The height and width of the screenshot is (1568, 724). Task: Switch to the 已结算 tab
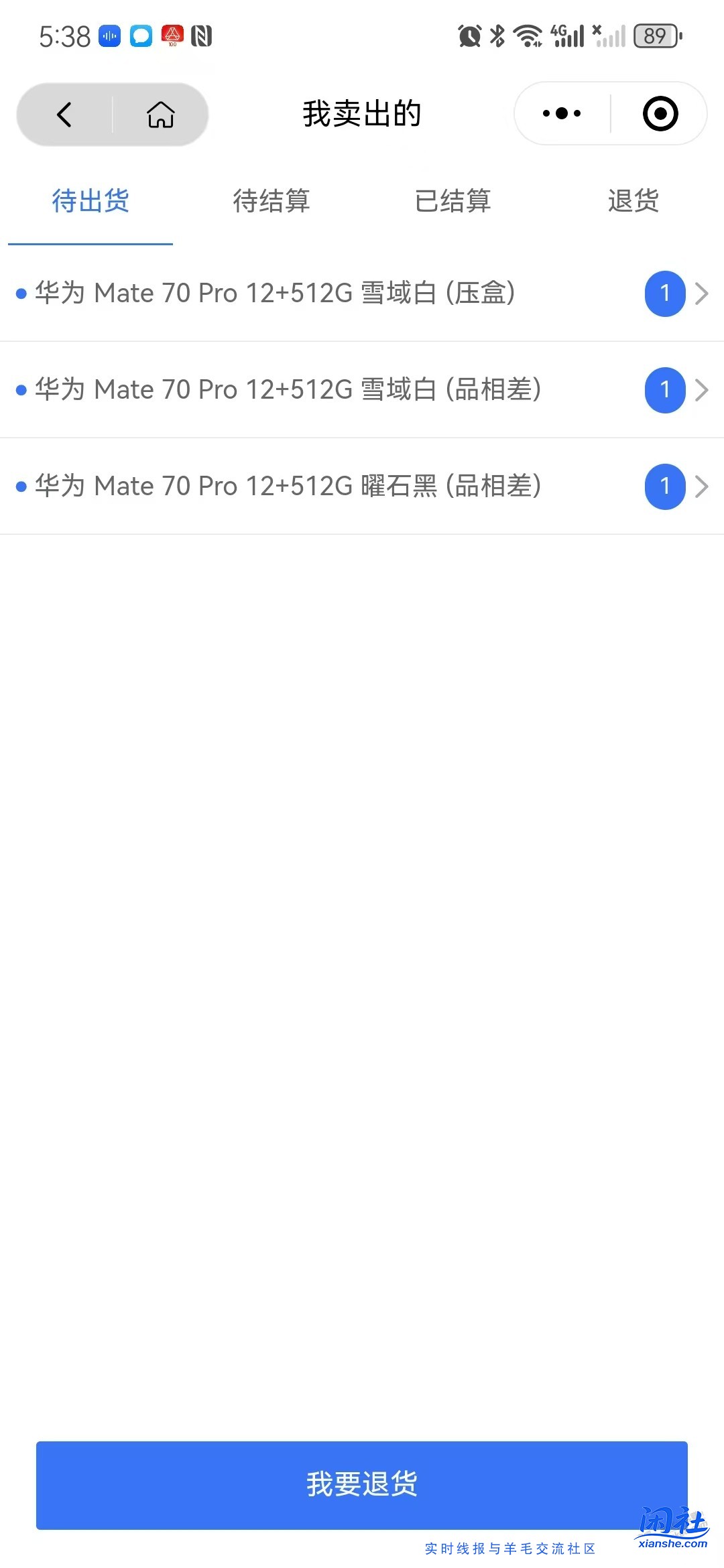point(452,201)
